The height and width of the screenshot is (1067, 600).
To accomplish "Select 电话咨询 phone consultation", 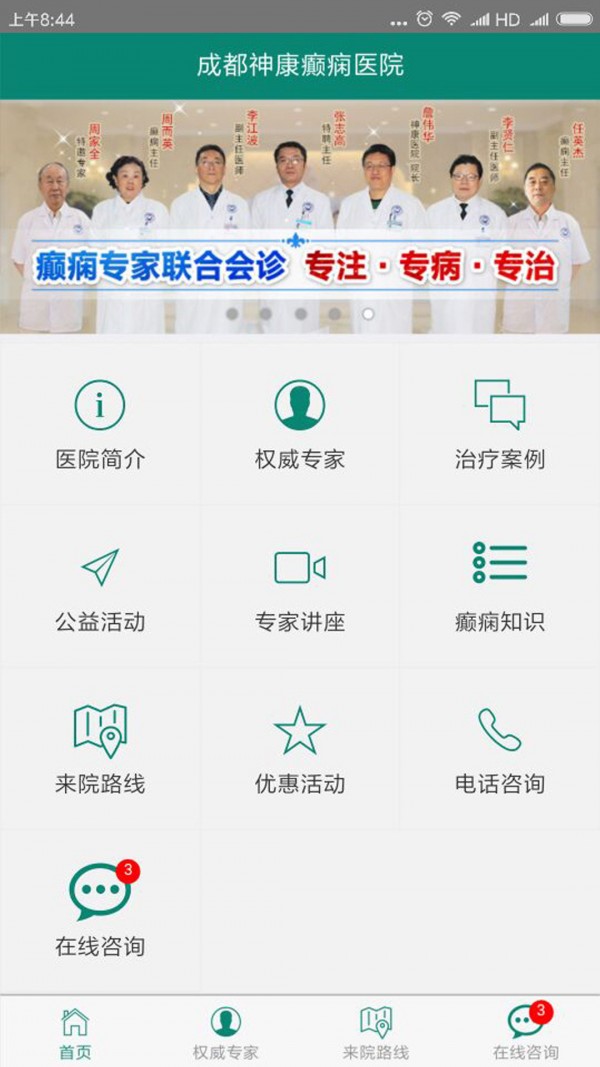I will point(500,749).
